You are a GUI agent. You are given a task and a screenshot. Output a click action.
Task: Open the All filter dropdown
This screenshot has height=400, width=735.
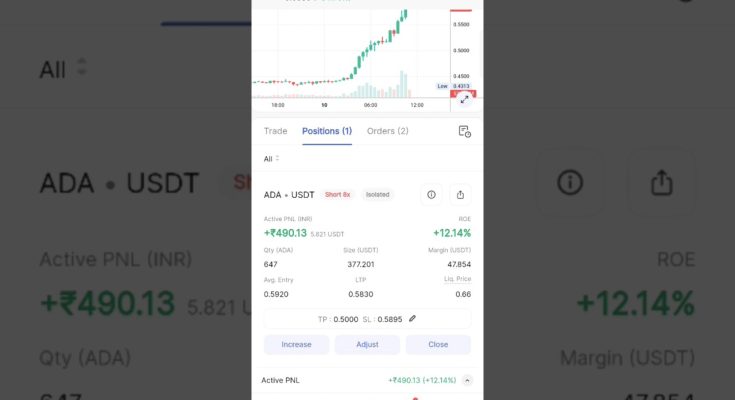click(x=271, y=158)
